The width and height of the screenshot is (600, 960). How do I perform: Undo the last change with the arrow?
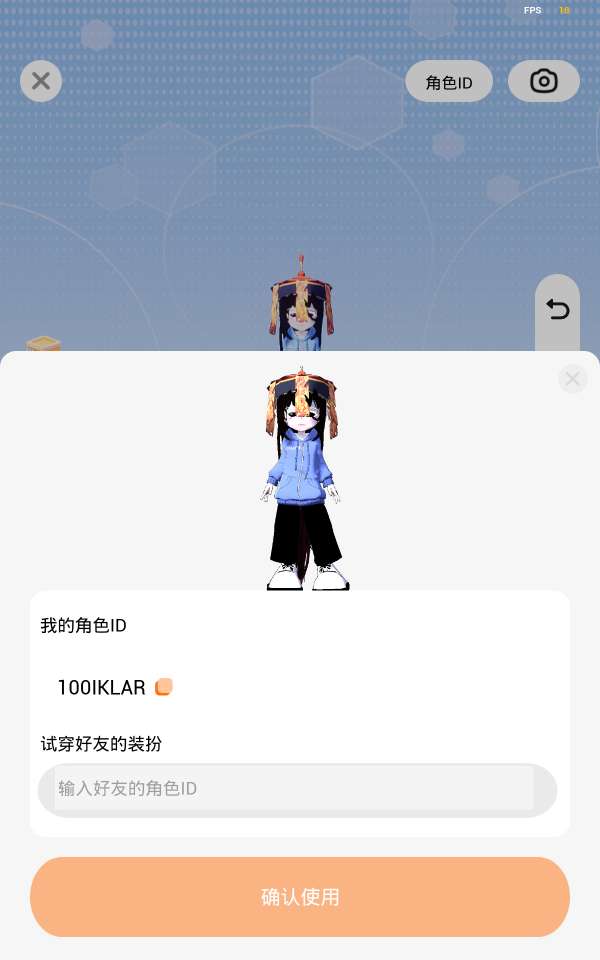[557, 309]
